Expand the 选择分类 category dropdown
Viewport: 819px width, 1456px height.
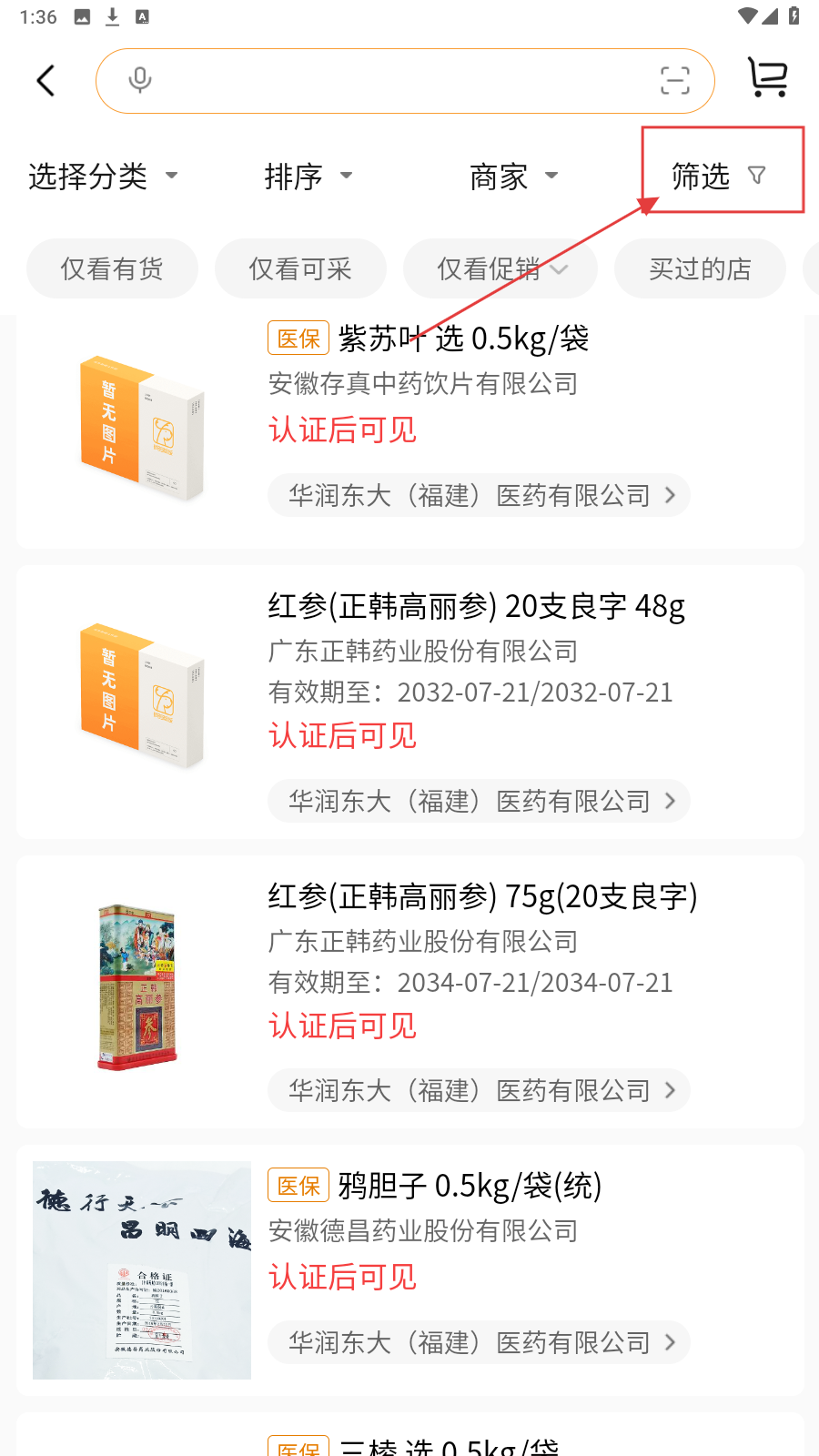(102, 176)
